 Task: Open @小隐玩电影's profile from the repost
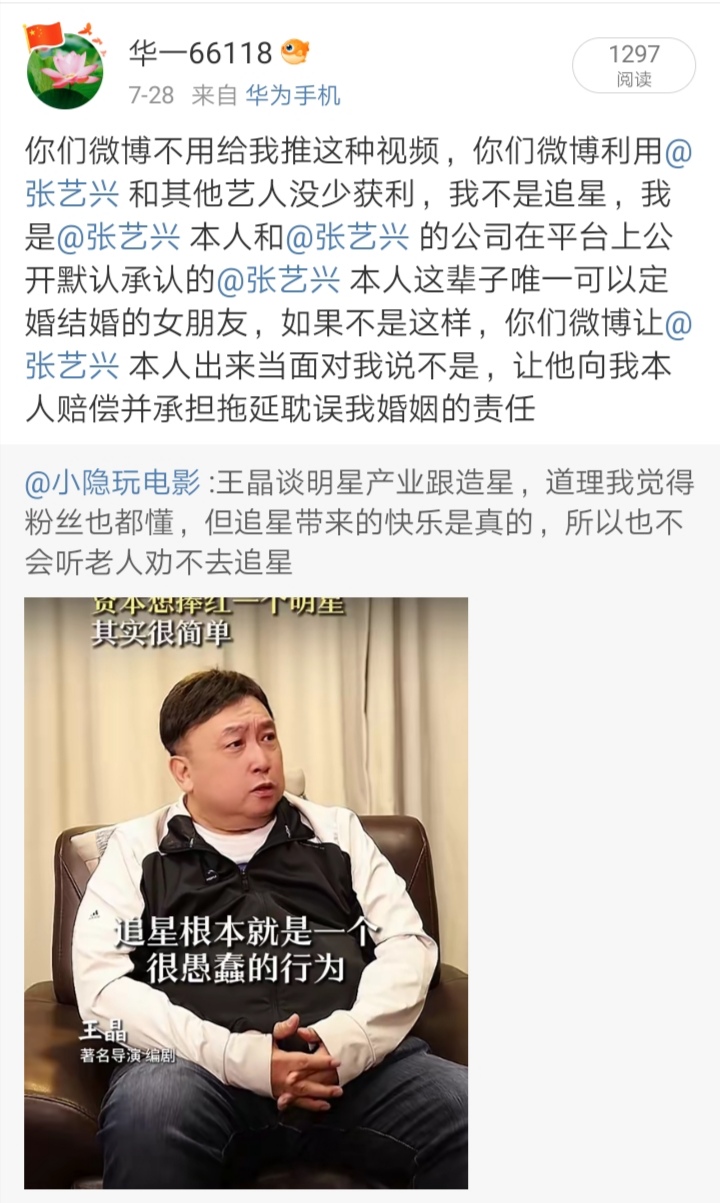(112, 484)
